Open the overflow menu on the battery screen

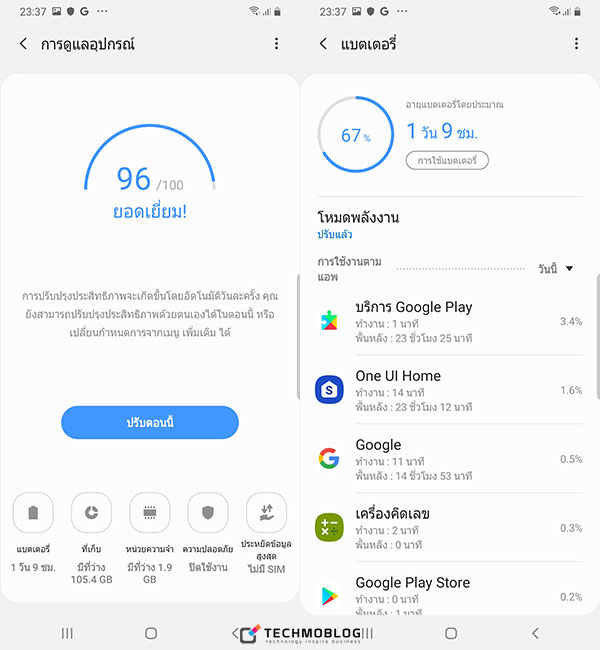pos(577,44)
